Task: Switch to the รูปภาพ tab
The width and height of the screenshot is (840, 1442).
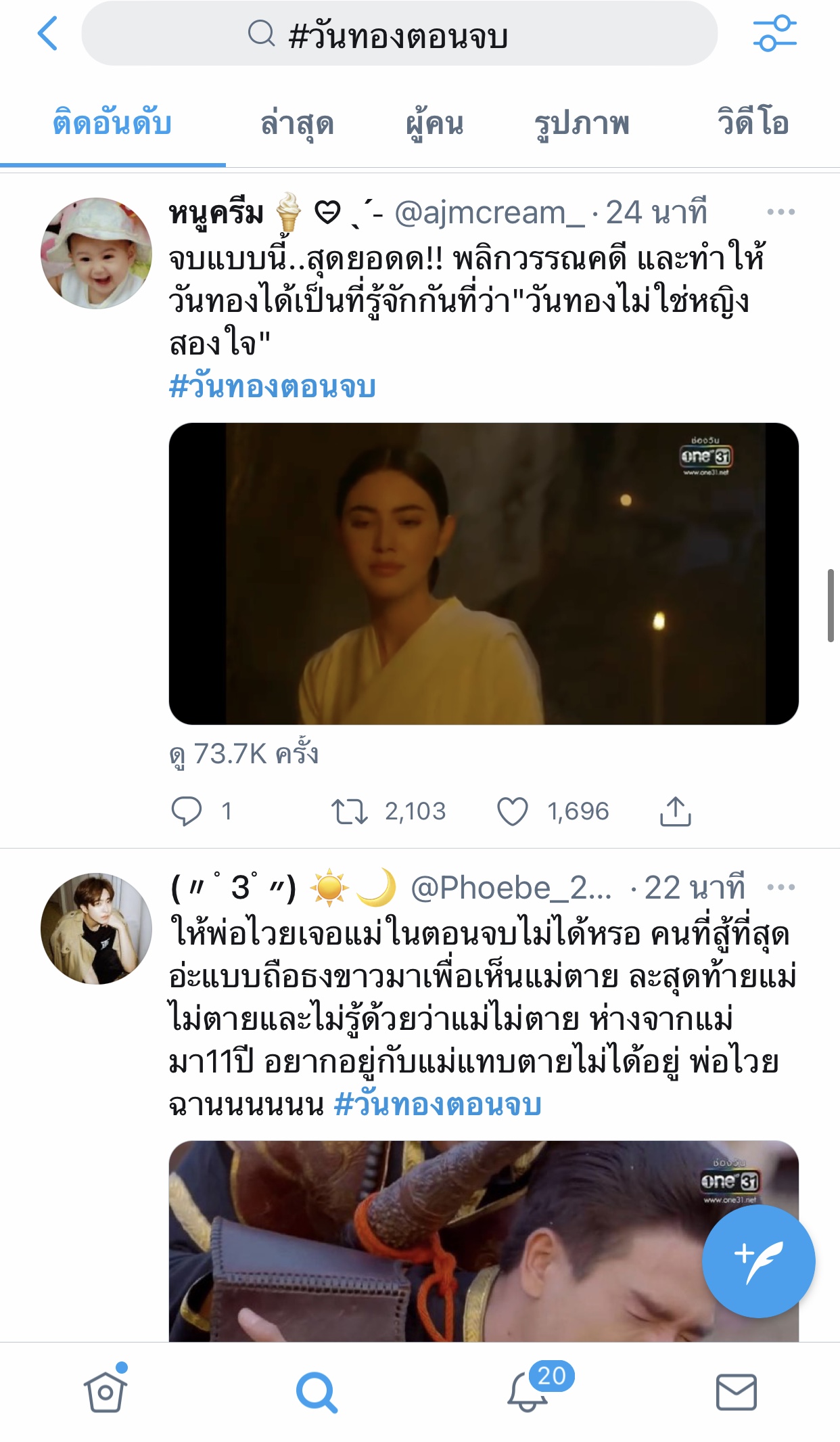Action: pyautogui.click(x=582, y=124)
